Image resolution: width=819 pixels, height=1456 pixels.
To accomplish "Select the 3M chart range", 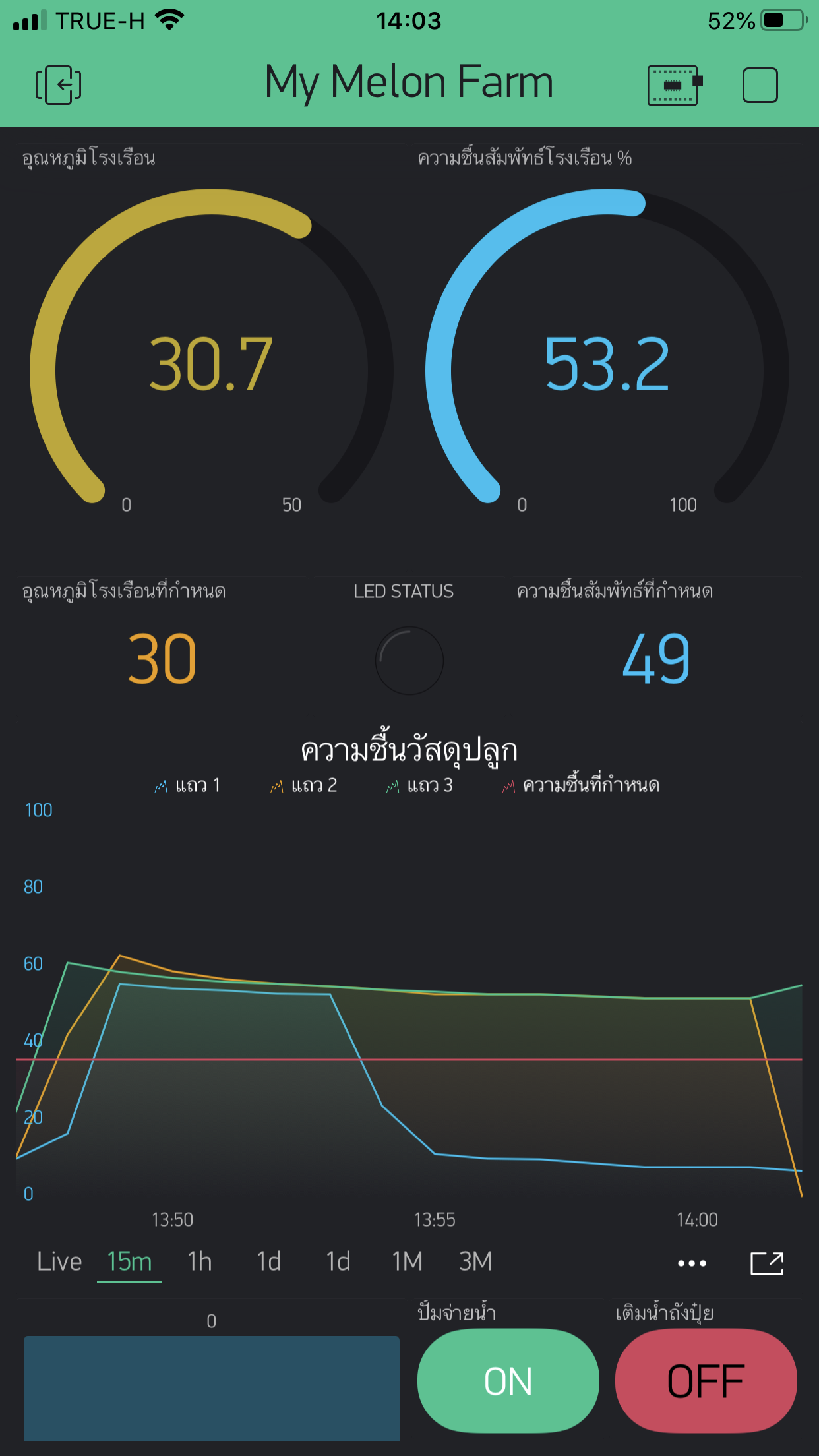I will pos(475,1262).
